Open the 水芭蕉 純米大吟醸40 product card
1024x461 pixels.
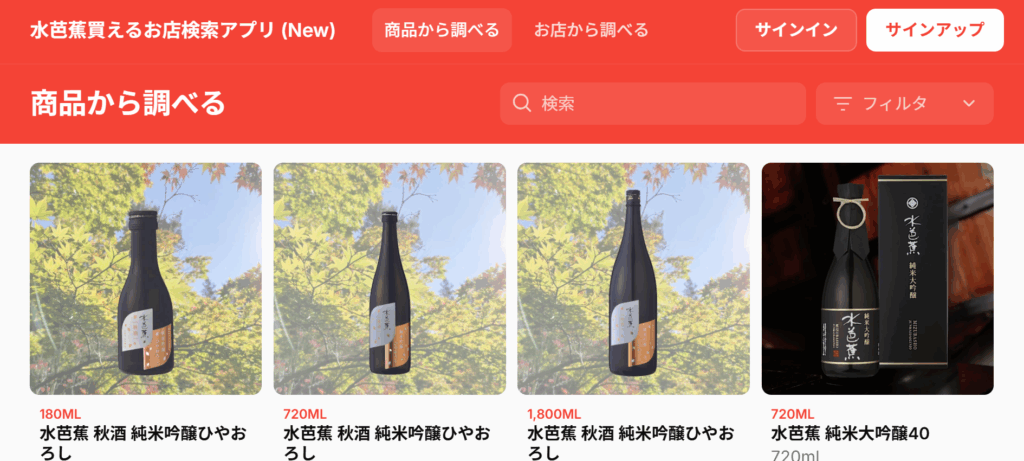(878, 279)
